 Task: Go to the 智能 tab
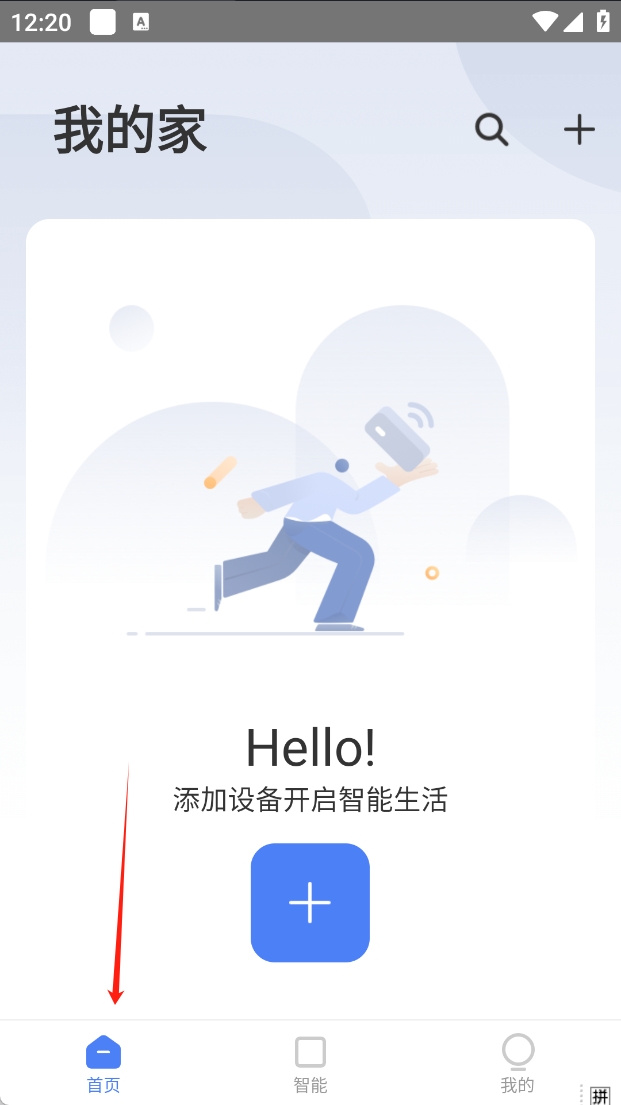tap(310, 1064)
